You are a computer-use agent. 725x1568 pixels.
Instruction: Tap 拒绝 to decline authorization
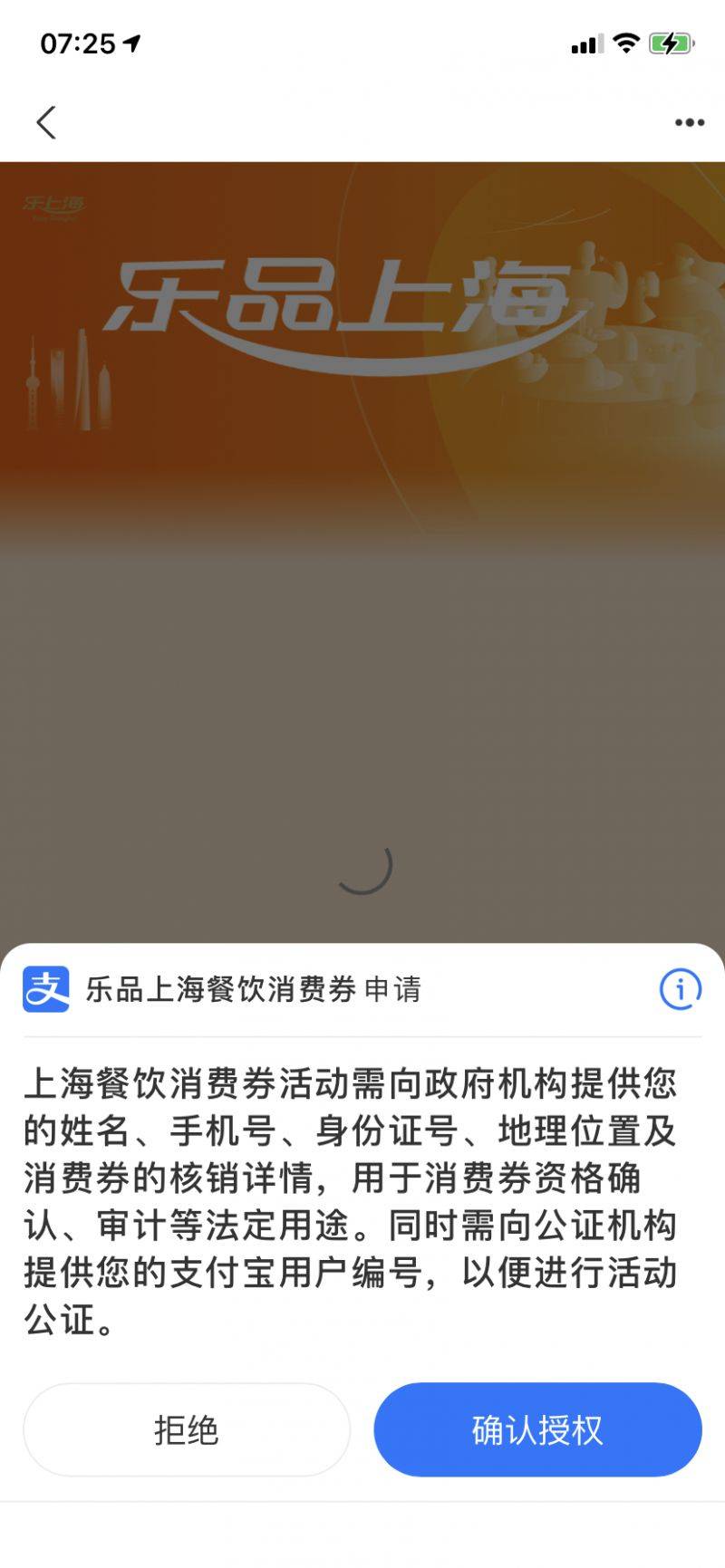coord(187,1430)
